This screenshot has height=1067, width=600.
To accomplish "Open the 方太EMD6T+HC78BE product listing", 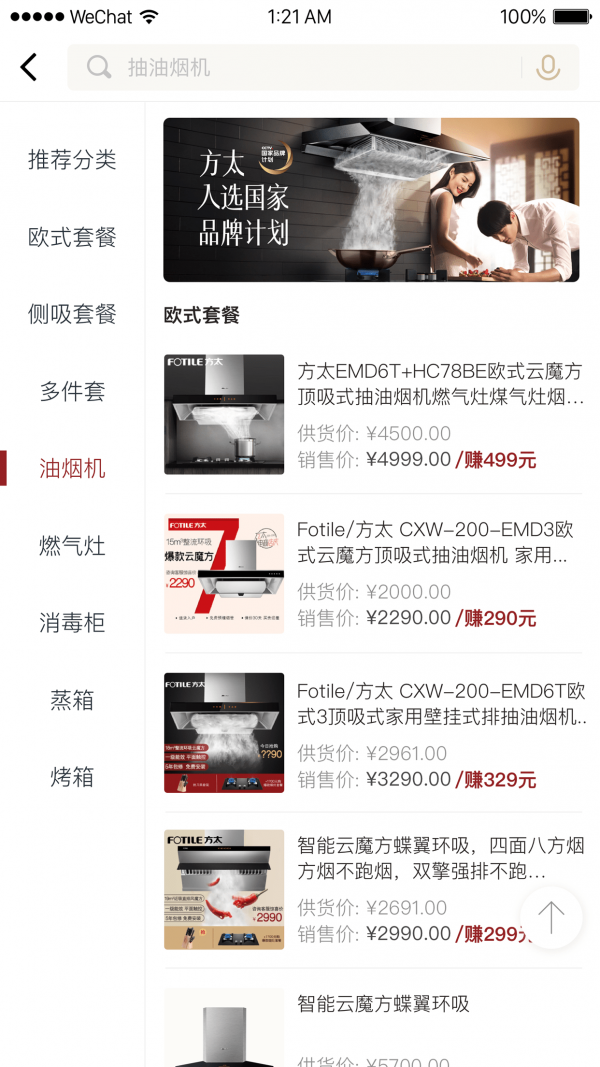I will pyautogui.click(x=440, y=384).
